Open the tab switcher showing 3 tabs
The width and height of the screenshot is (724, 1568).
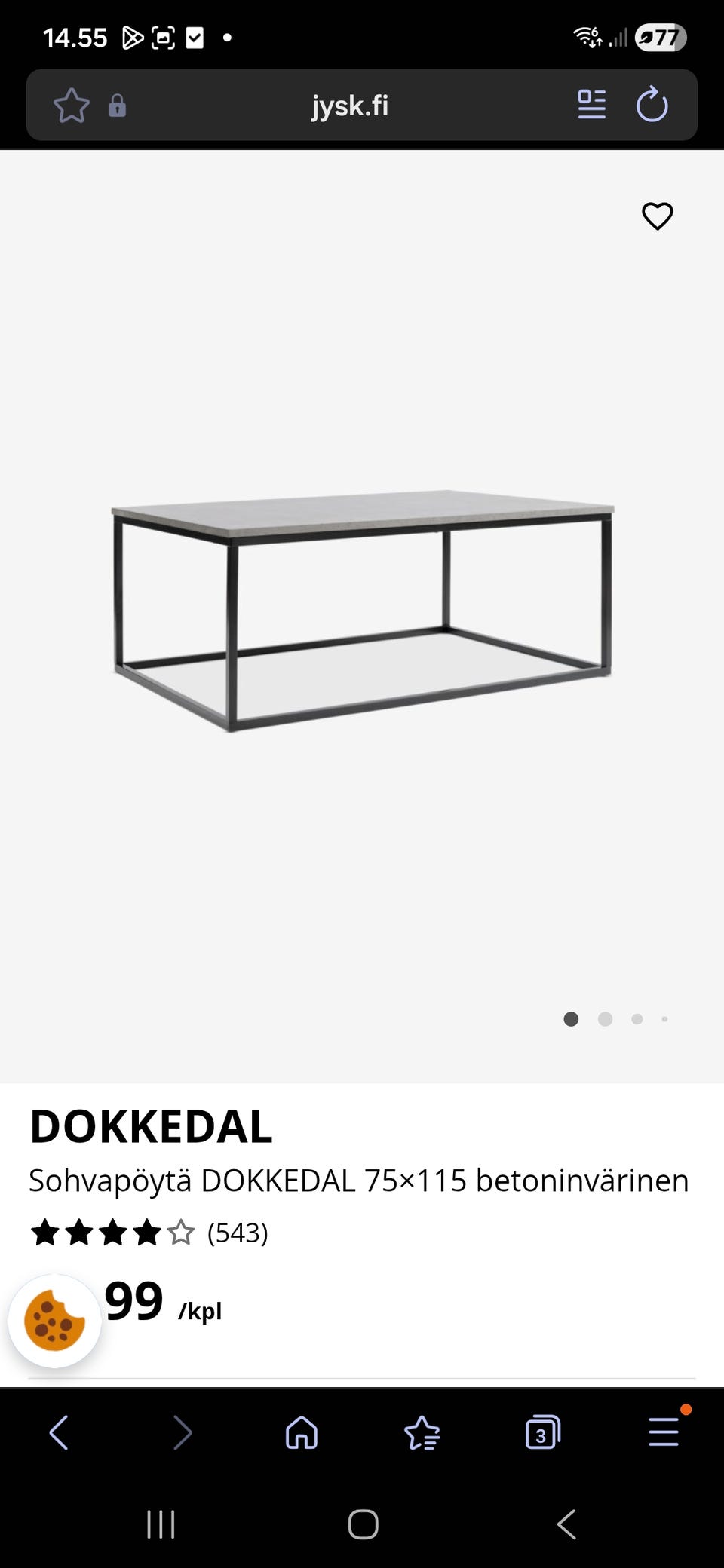pos(542,1432)
